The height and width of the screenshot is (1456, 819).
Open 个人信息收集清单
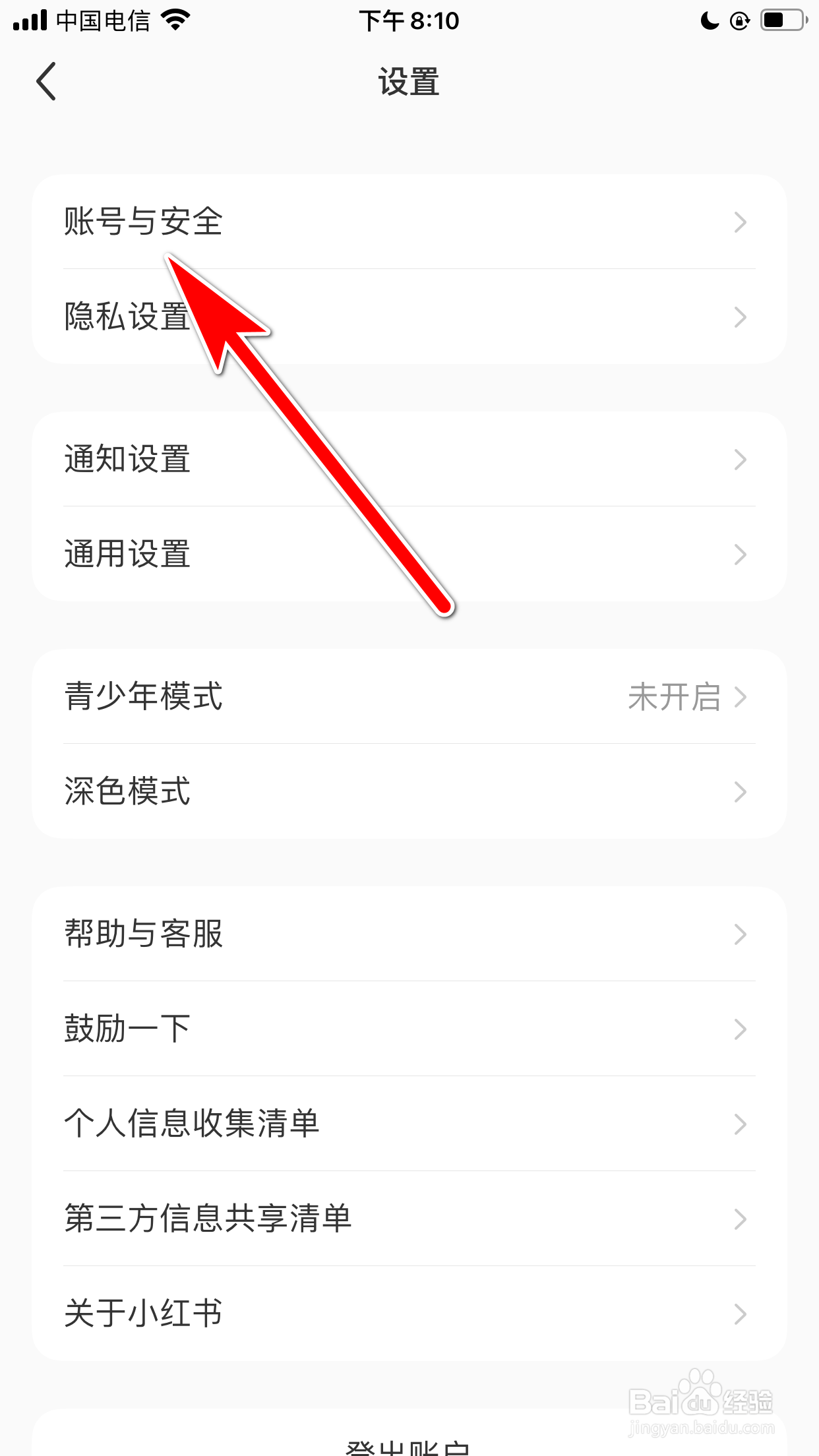point(409,1124)
